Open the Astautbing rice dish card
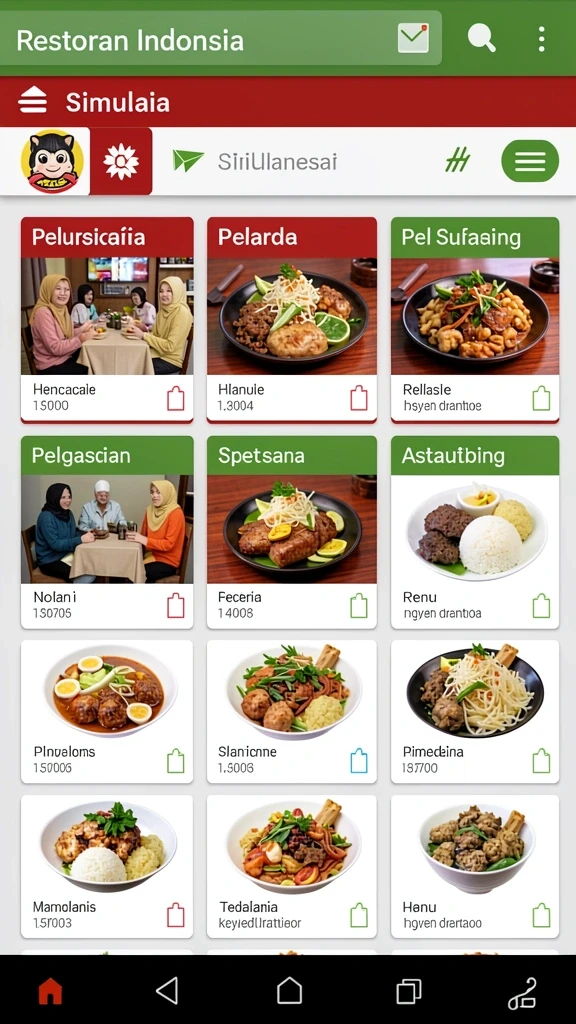The image size is (576, 1024). coord(475,532)
